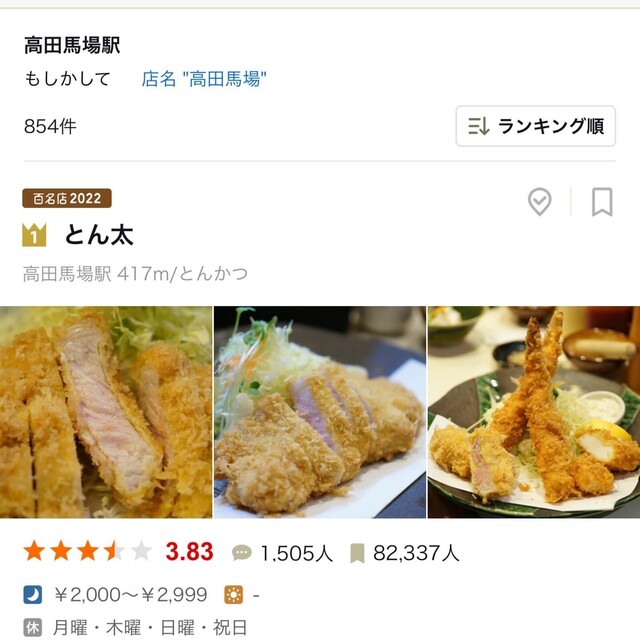The height and width of the screenshot is (640, 640).
Task: Open the sliced tonkatsu with cabbage photo
Action: point(320,411)
